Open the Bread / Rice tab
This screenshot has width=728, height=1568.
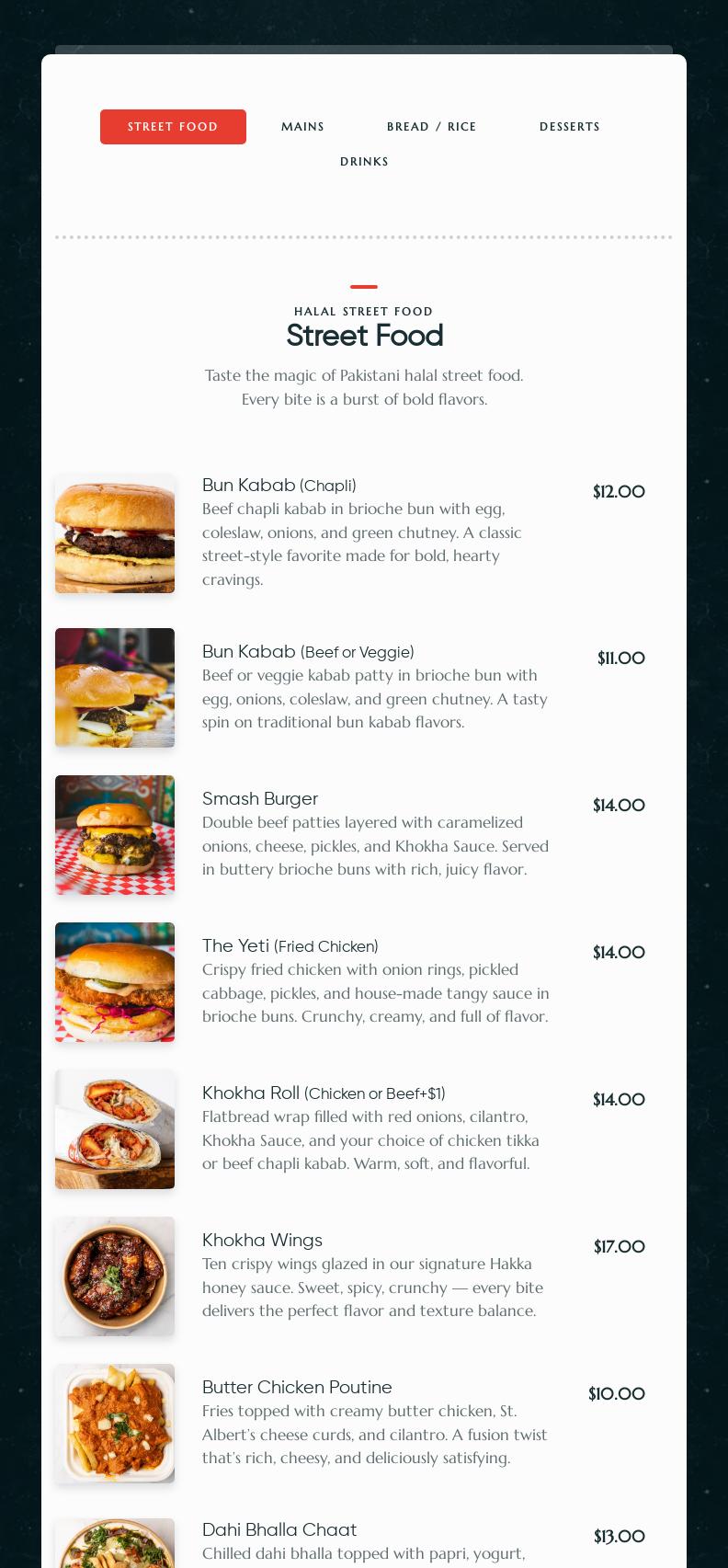[431, 127]
